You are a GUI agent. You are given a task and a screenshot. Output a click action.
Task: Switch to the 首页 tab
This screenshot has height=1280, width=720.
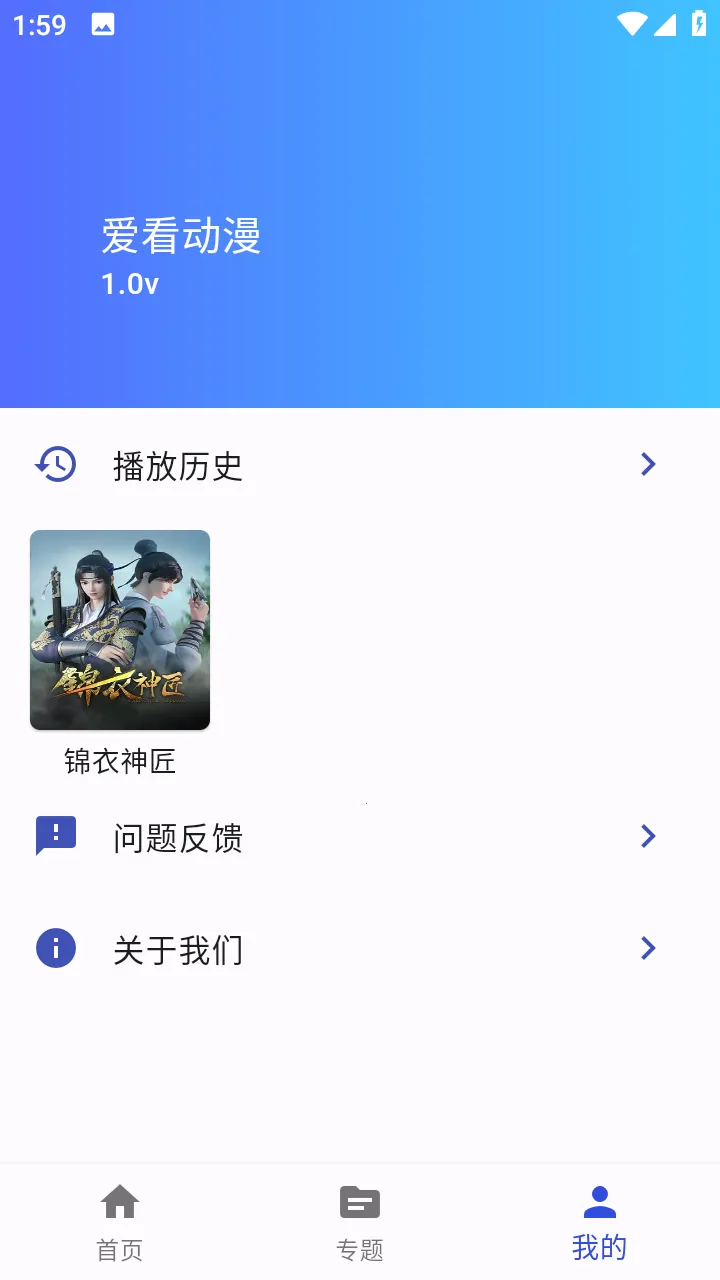pyautogui.click(x=119, y=1220)
